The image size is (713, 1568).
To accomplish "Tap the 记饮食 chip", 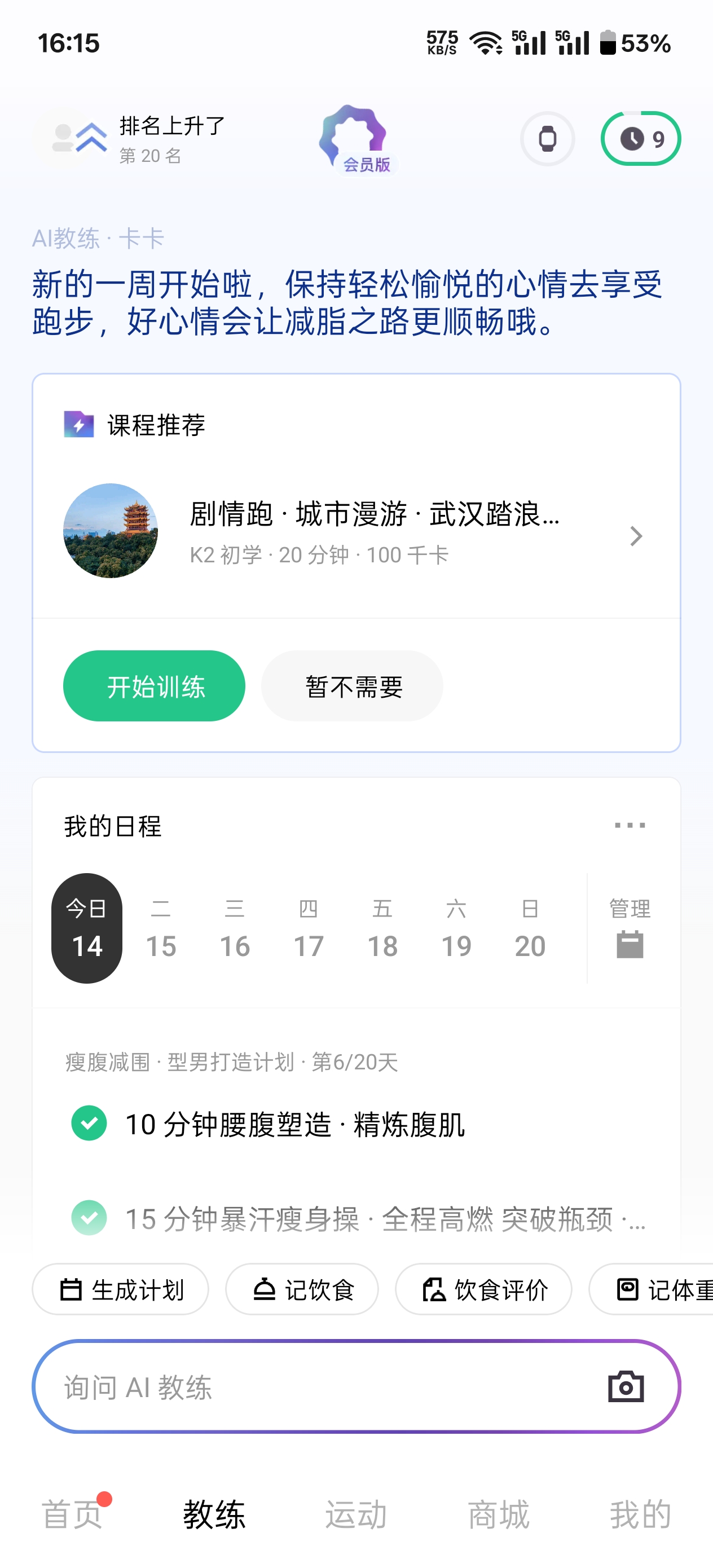I will coord(302,1289).
